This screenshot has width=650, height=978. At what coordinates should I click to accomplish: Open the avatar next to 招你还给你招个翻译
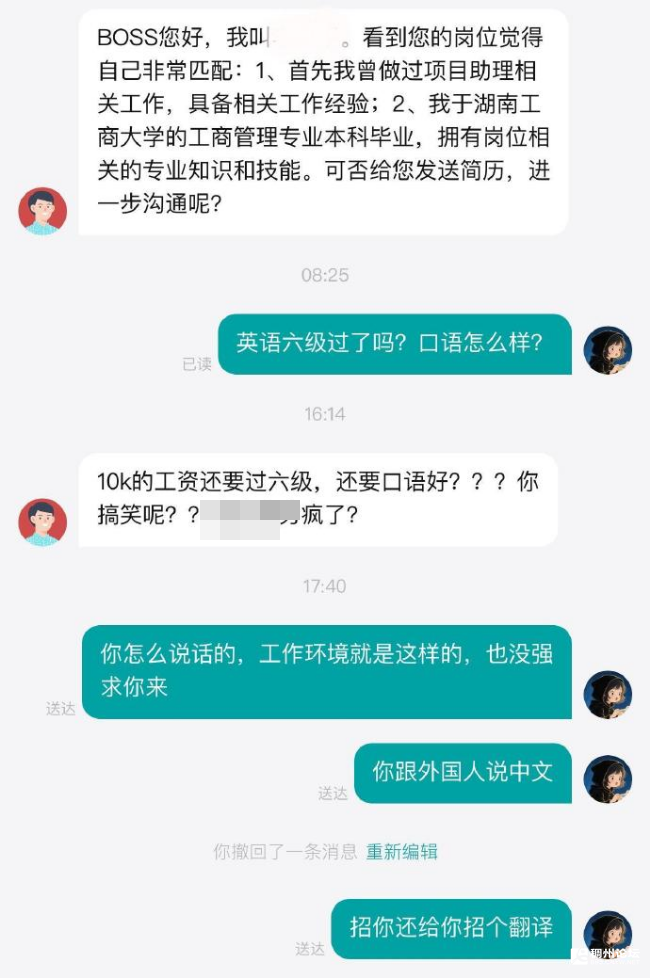pyautogui.click(x=607, y=934)
